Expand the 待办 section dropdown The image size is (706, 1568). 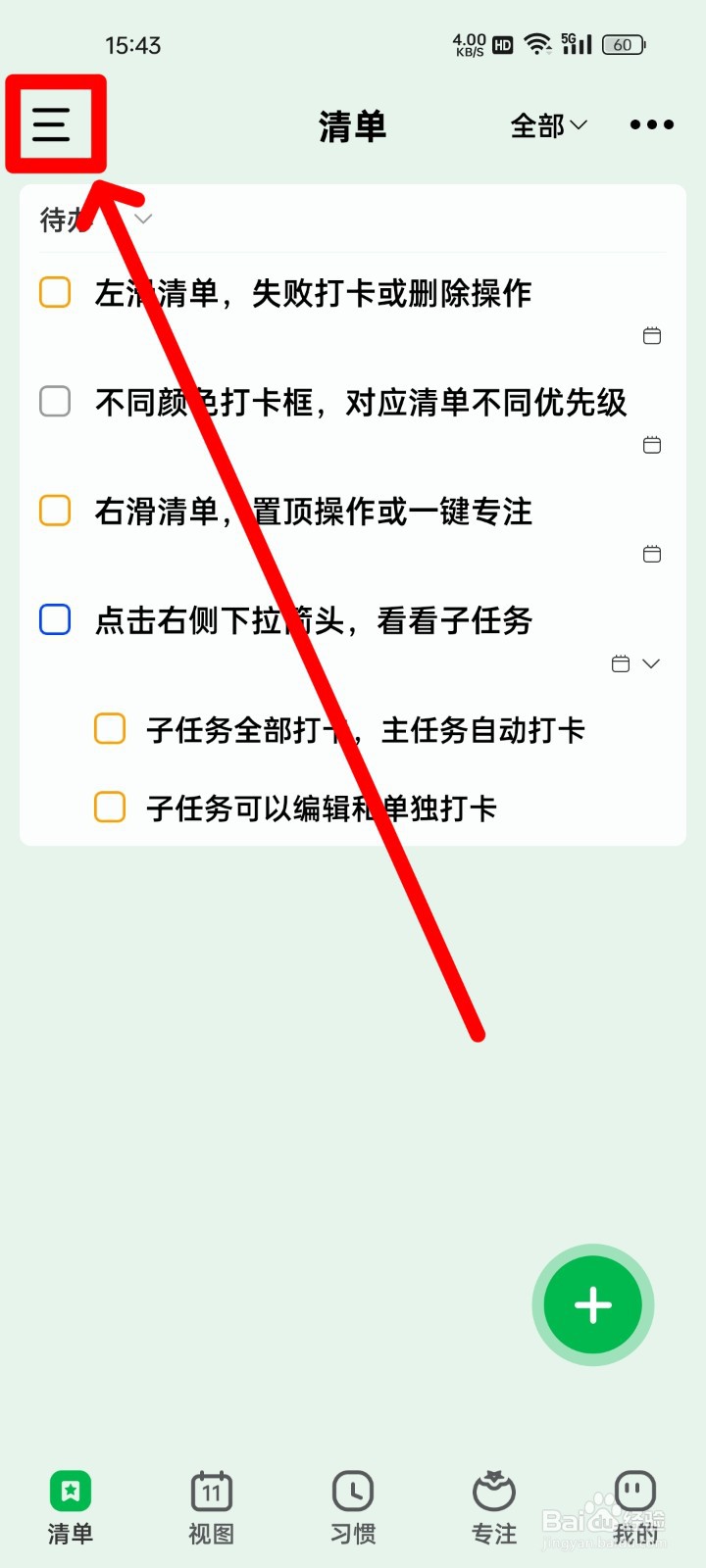click(x=142, y=219)
